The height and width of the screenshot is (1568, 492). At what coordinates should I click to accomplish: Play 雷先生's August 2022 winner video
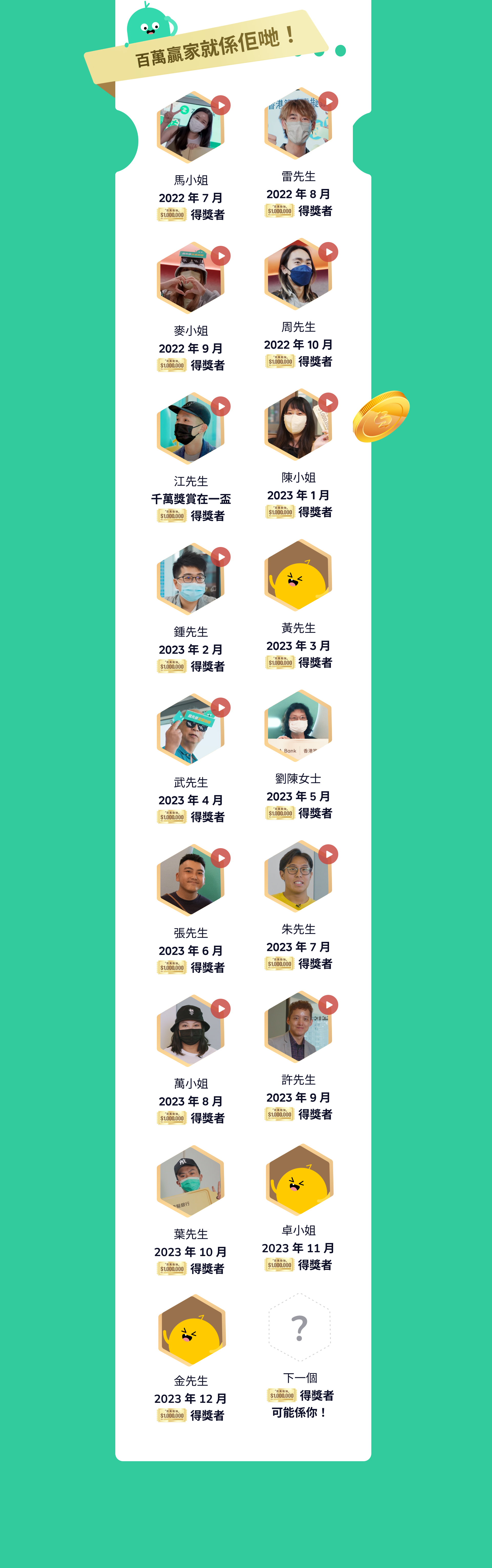pyautogui.click(x=328, y=101)
